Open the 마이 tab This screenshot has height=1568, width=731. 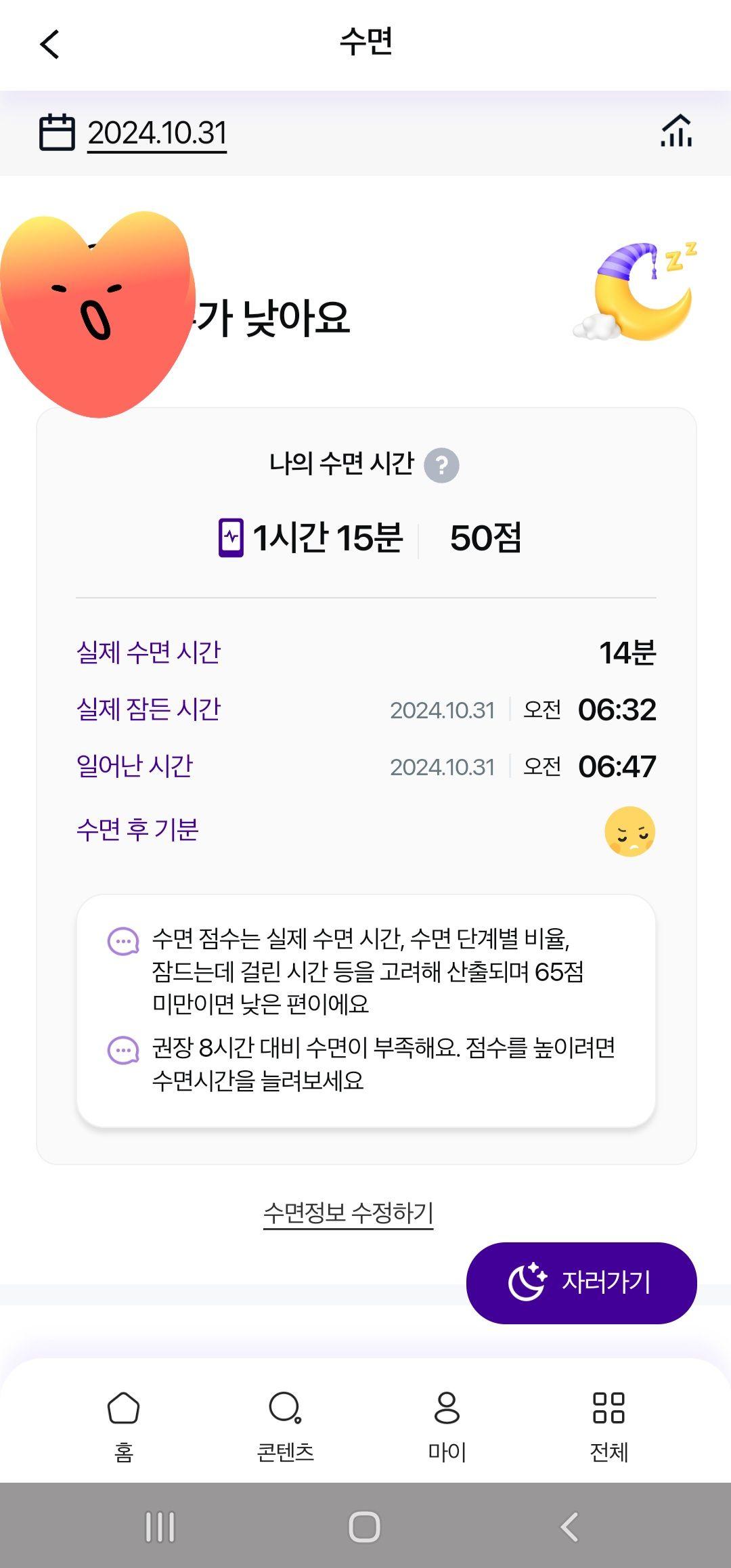click(x=447, y=1422)
